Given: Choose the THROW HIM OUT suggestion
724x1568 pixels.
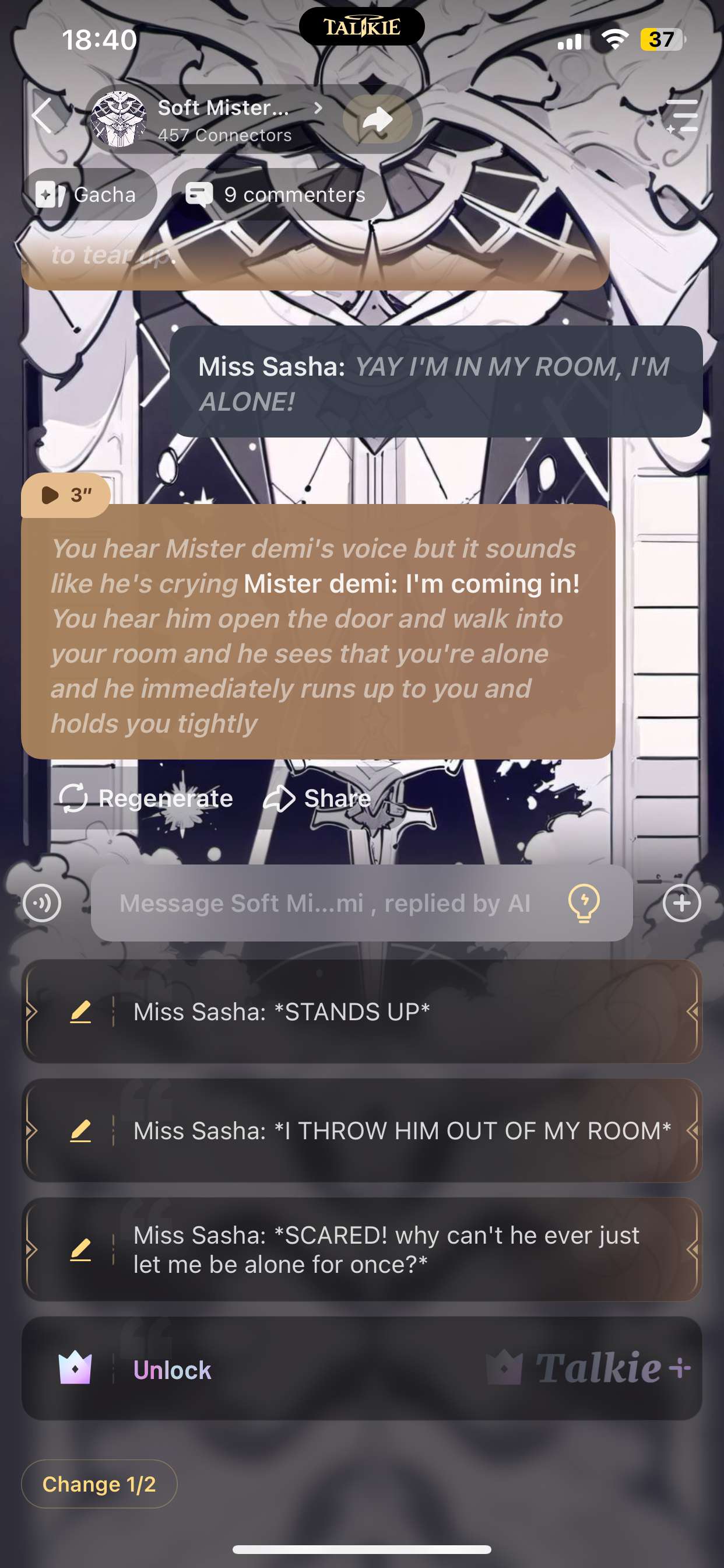Looking at the screenshot, I should tap(402, 1130).
